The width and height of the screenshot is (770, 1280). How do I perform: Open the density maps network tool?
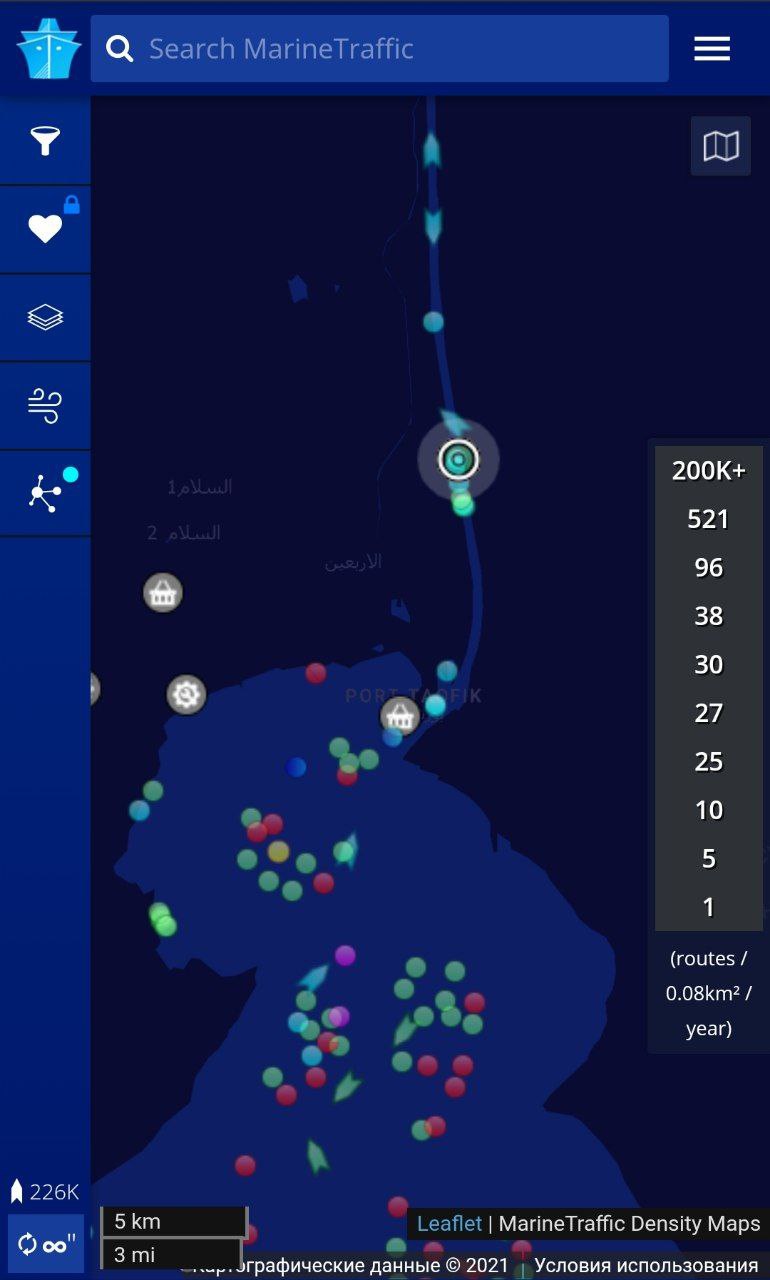45,493
